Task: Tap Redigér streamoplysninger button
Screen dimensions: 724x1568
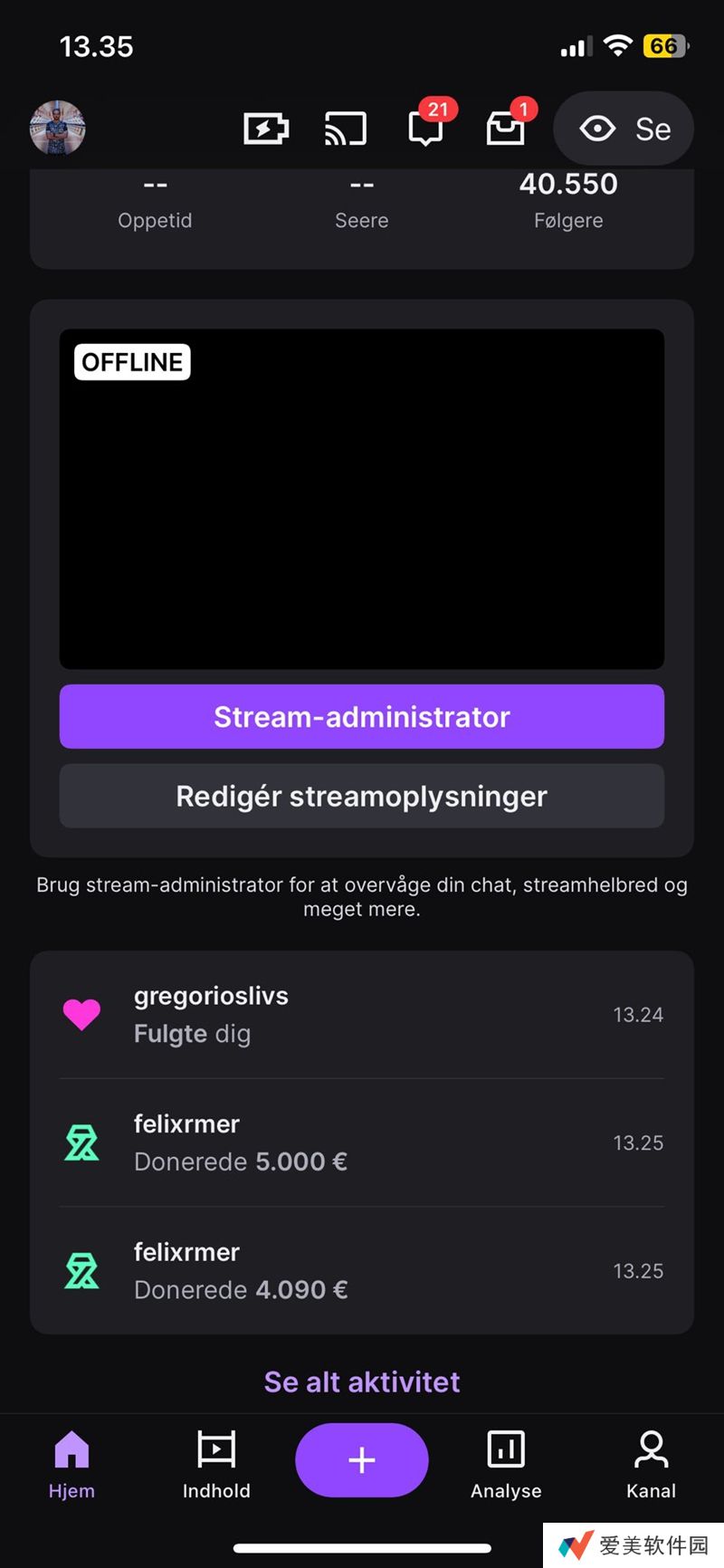Action: [362, 797]
